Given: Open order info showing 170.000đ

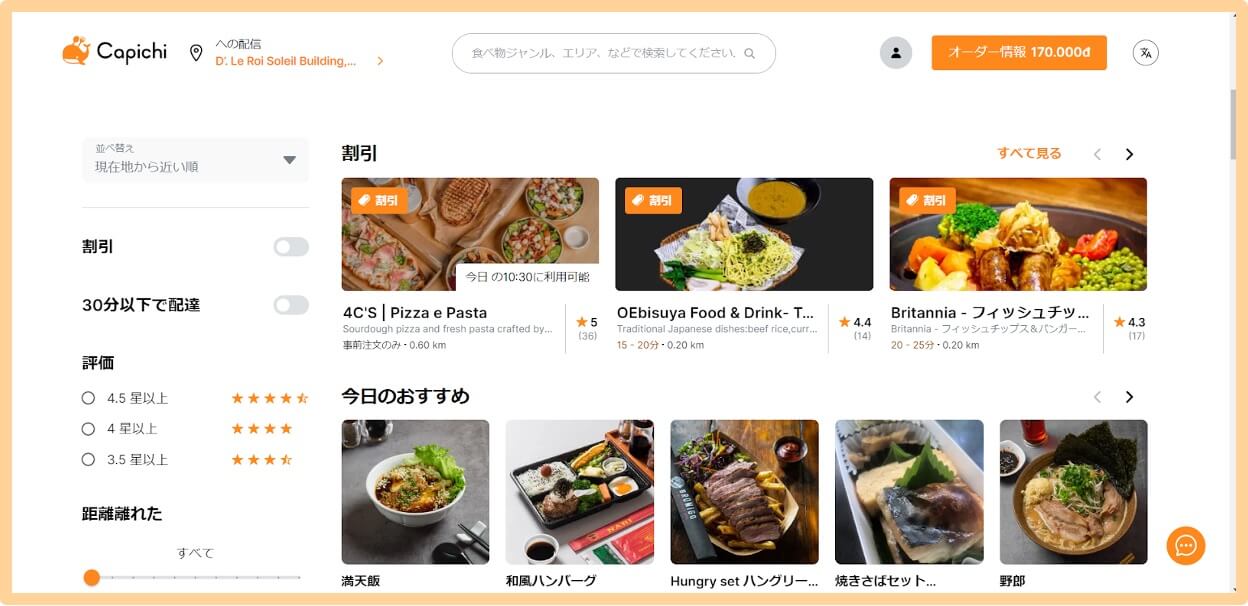Looking at the screenshot, I should [x=1019, y=53].
